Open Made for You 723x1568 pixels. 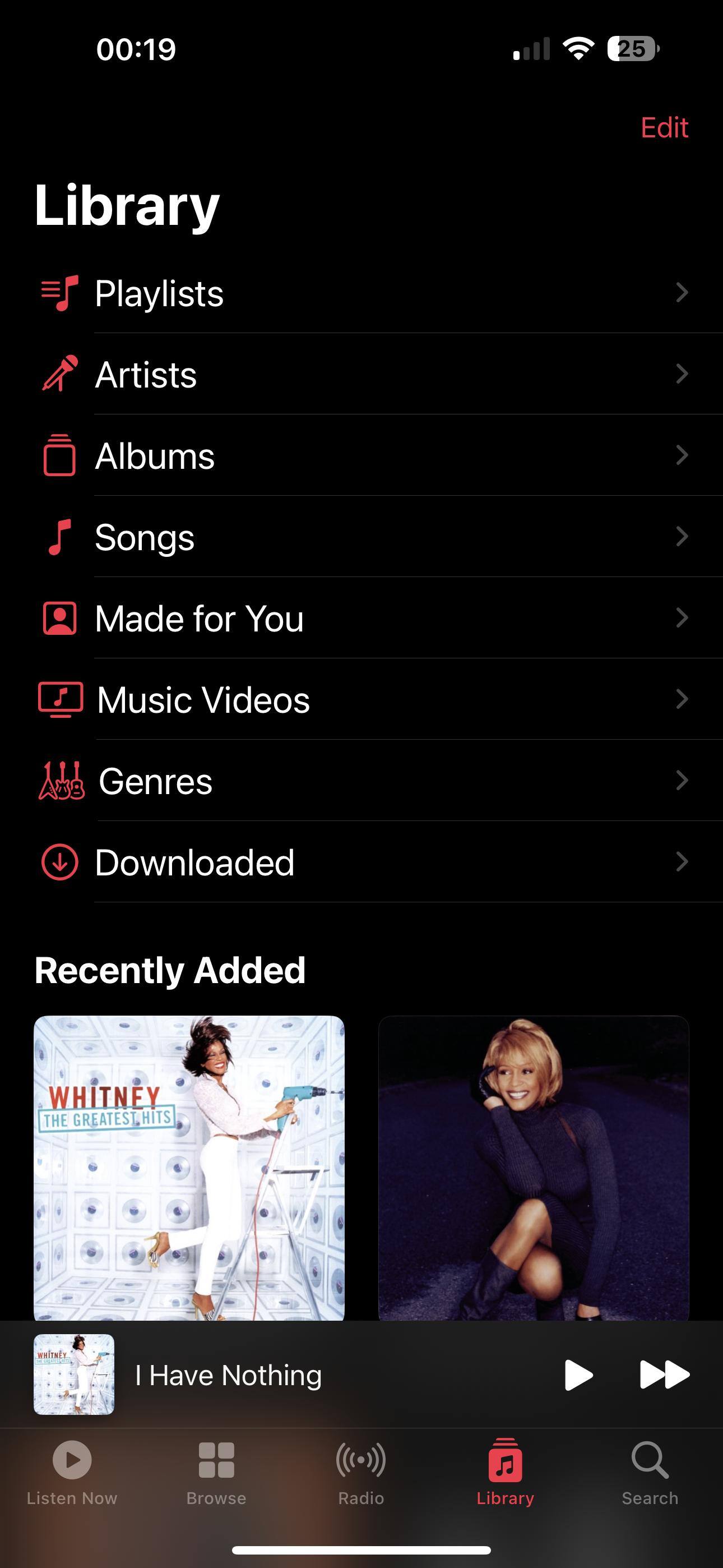361,619
